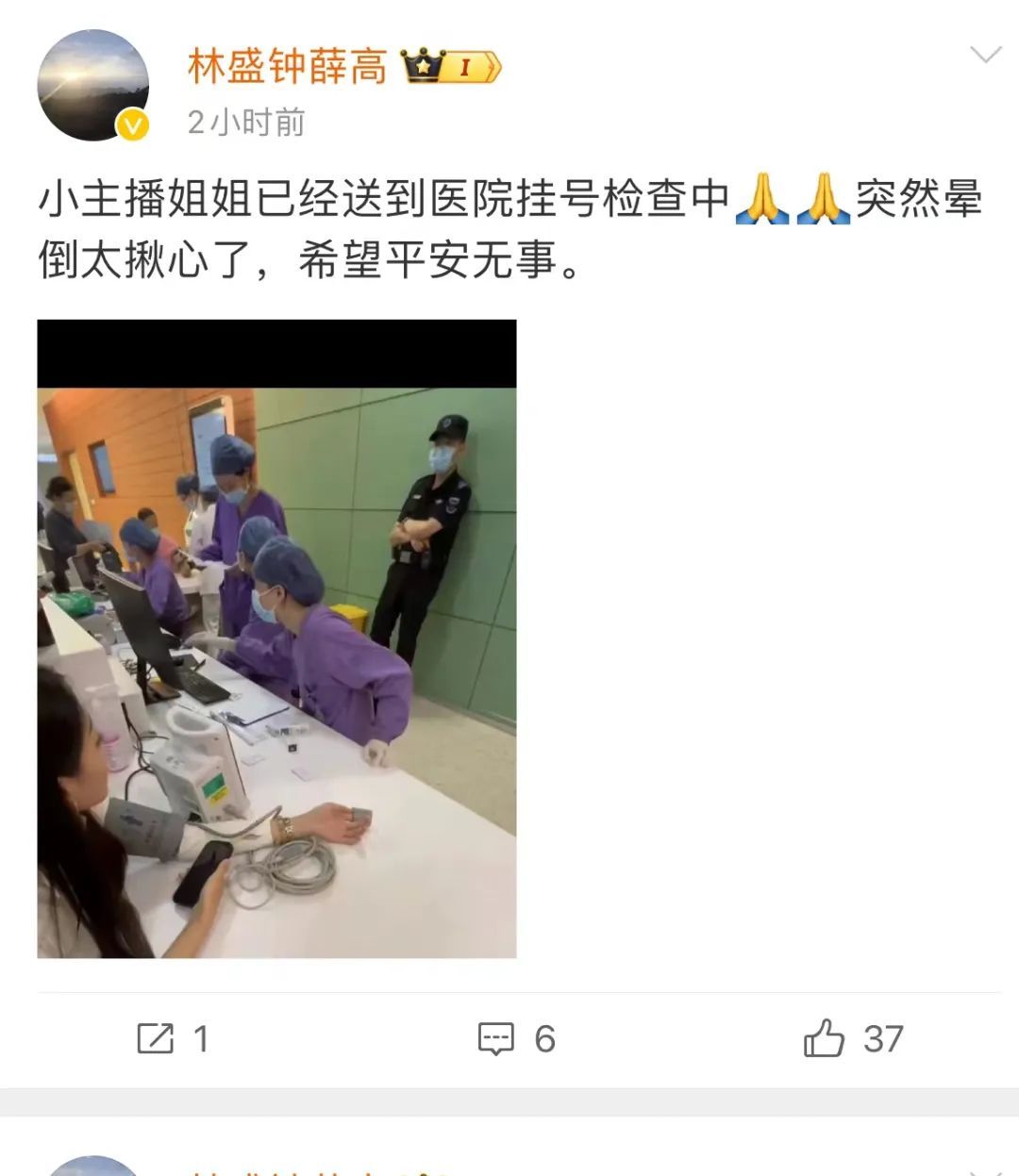Open comments on this post

pyautogui.click(x=516, y=1038)
